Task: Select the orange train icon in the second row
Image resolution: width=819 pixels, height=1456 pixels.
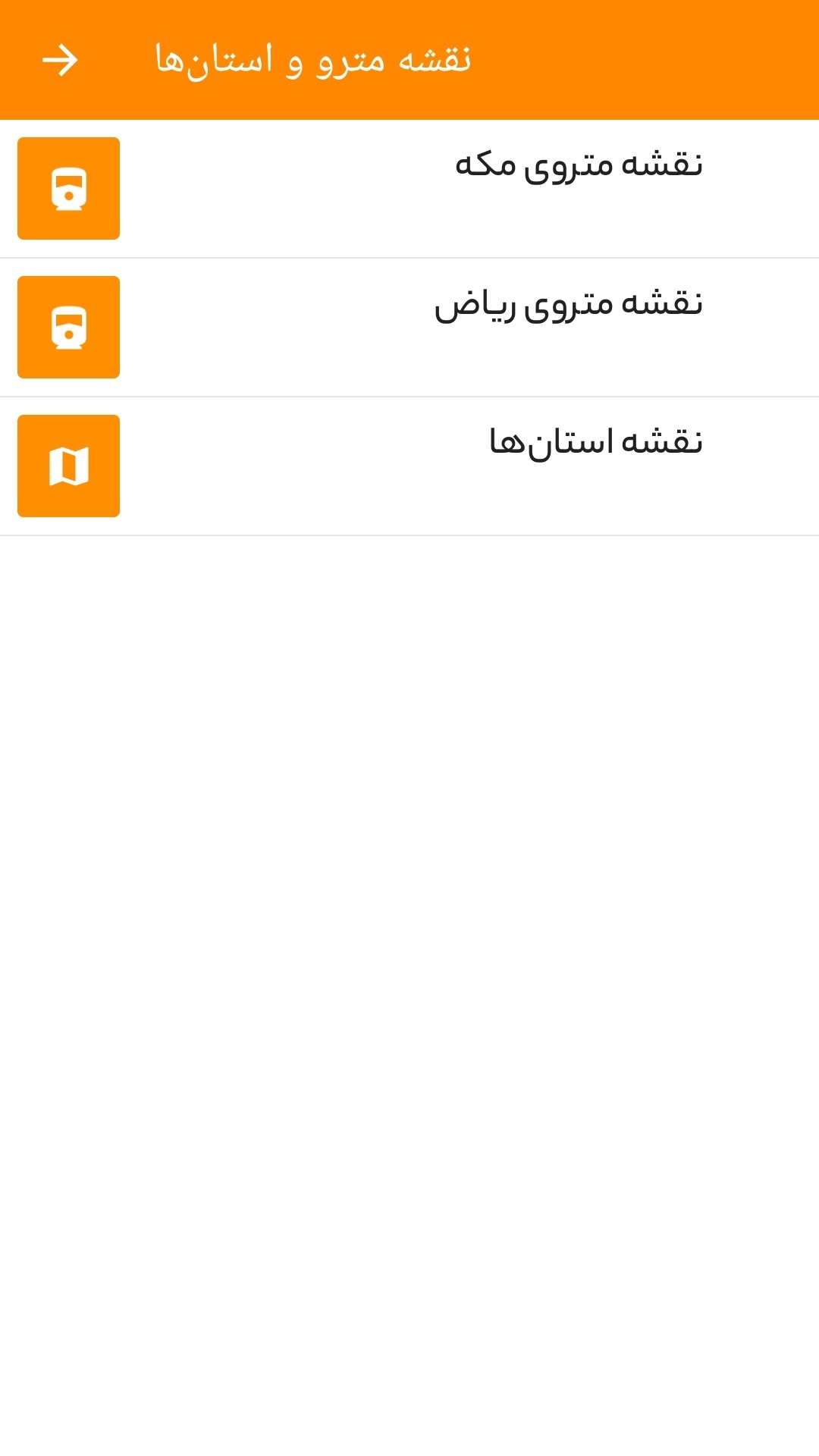Action: (x=67, y=326)
